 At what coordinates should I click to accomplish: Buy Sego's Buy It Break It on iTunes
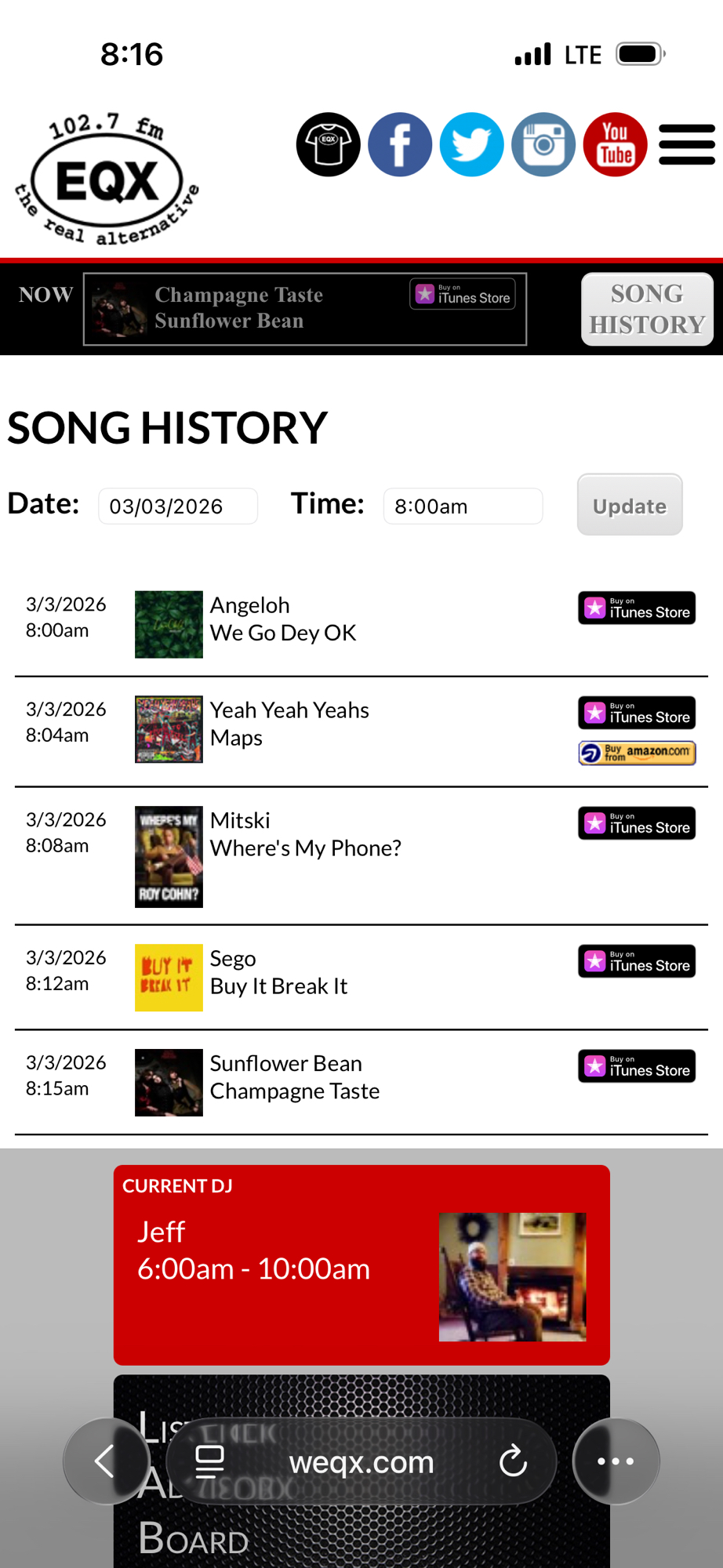[x=637, y=962]
